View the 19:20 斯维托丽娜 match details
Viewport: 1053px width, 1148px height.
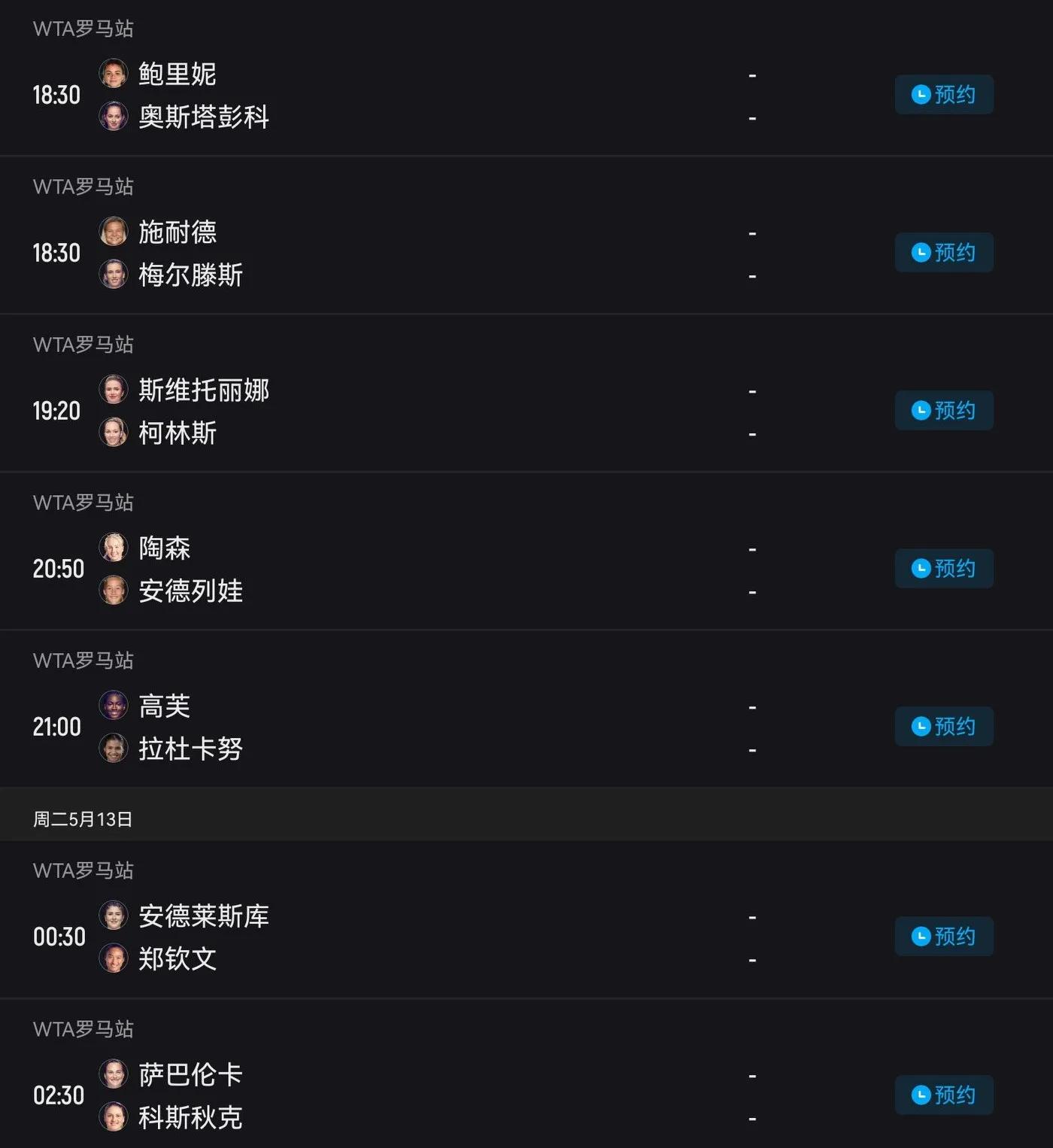[451, 411]
